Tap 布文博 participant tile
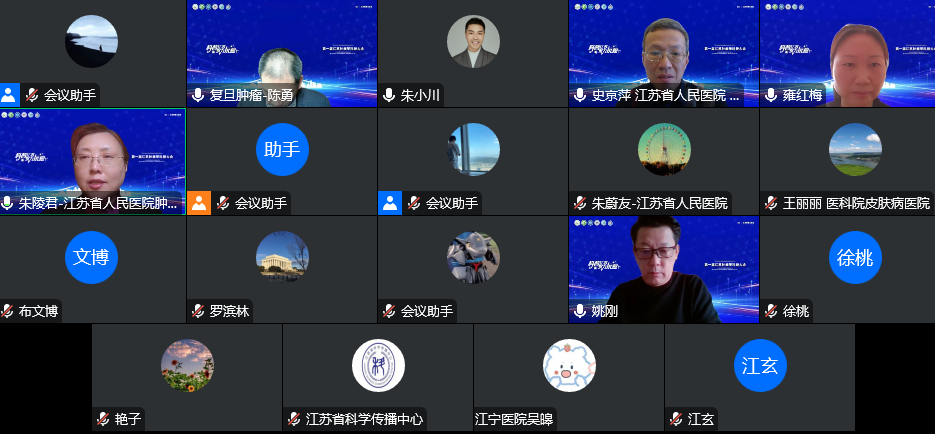The width and height of the screenshot is (935, 434). point(93,268)
